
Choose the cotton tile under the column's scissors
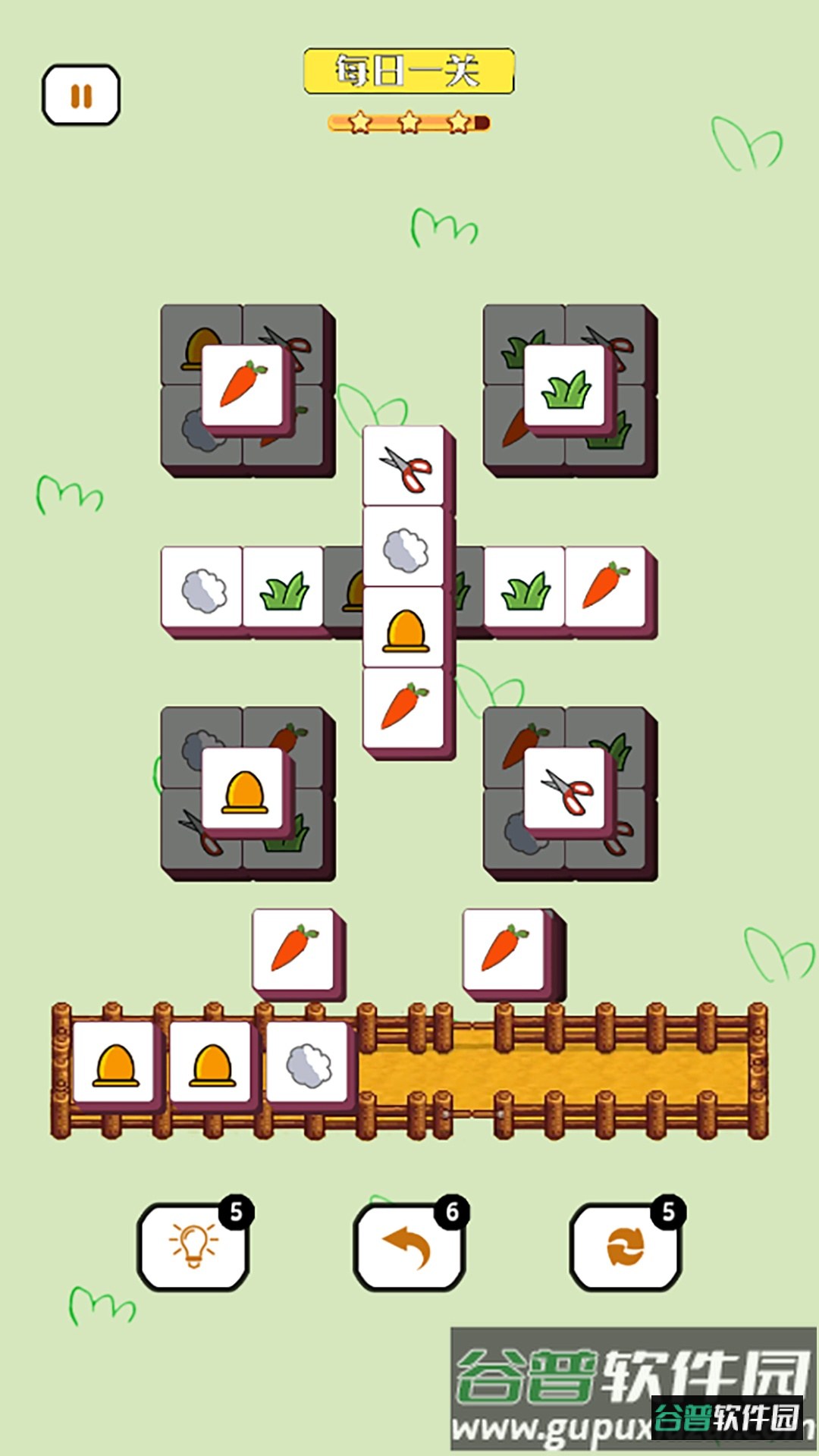(404, 547)
